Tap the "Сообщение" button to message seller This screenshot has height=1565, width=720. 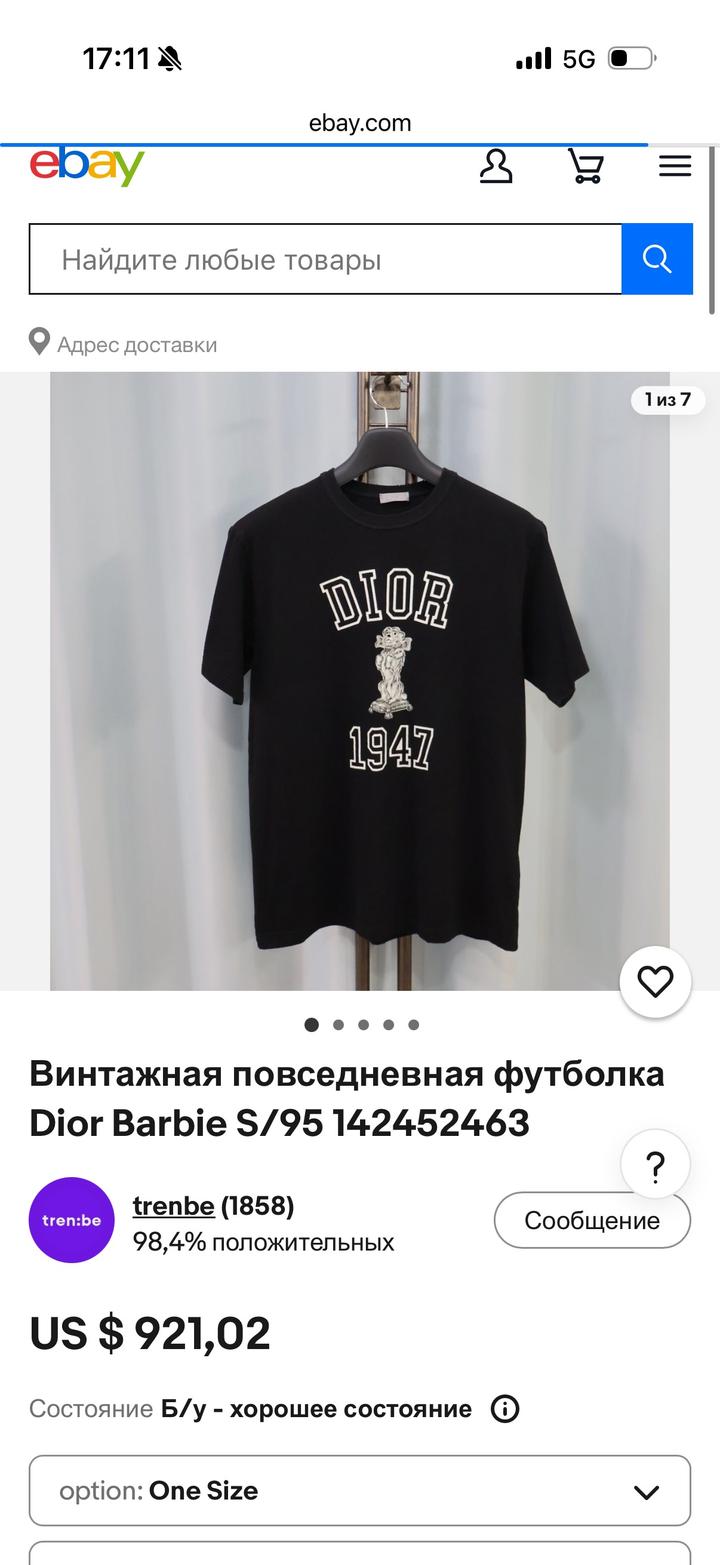coord(592,1220)
